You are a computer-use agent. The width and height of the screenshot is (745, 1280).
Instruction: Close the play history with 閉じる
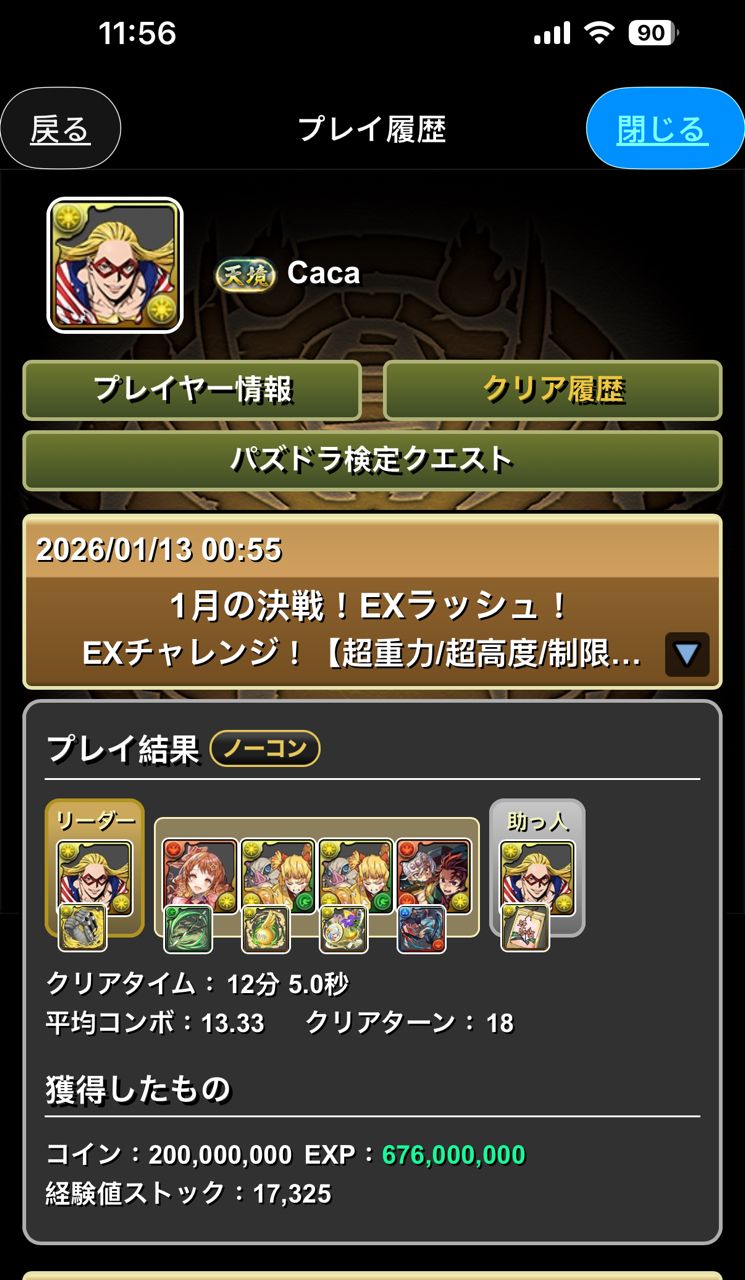pyautogui.click(x=662, y=128)
